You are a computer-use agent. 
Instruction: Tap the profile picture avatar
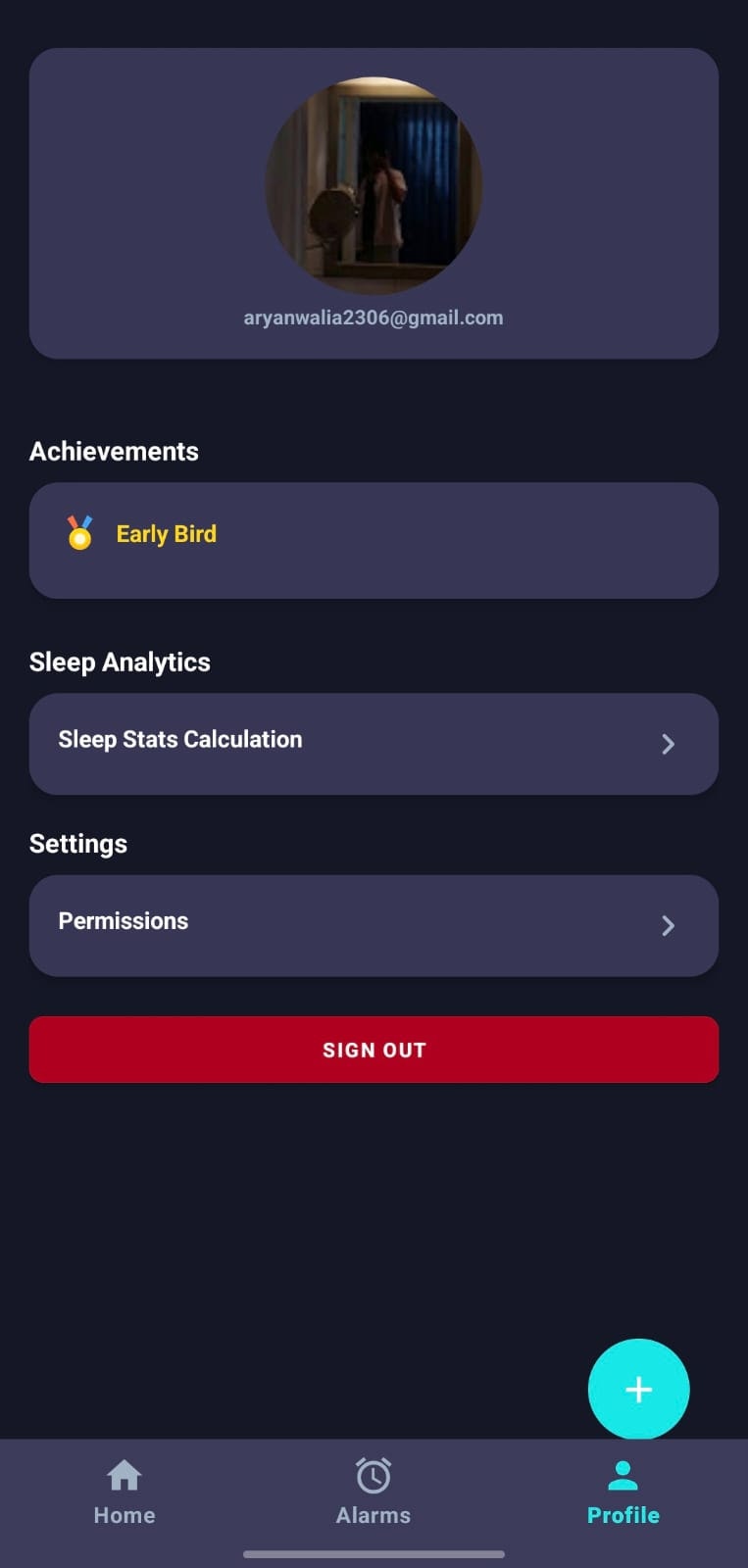374,185
